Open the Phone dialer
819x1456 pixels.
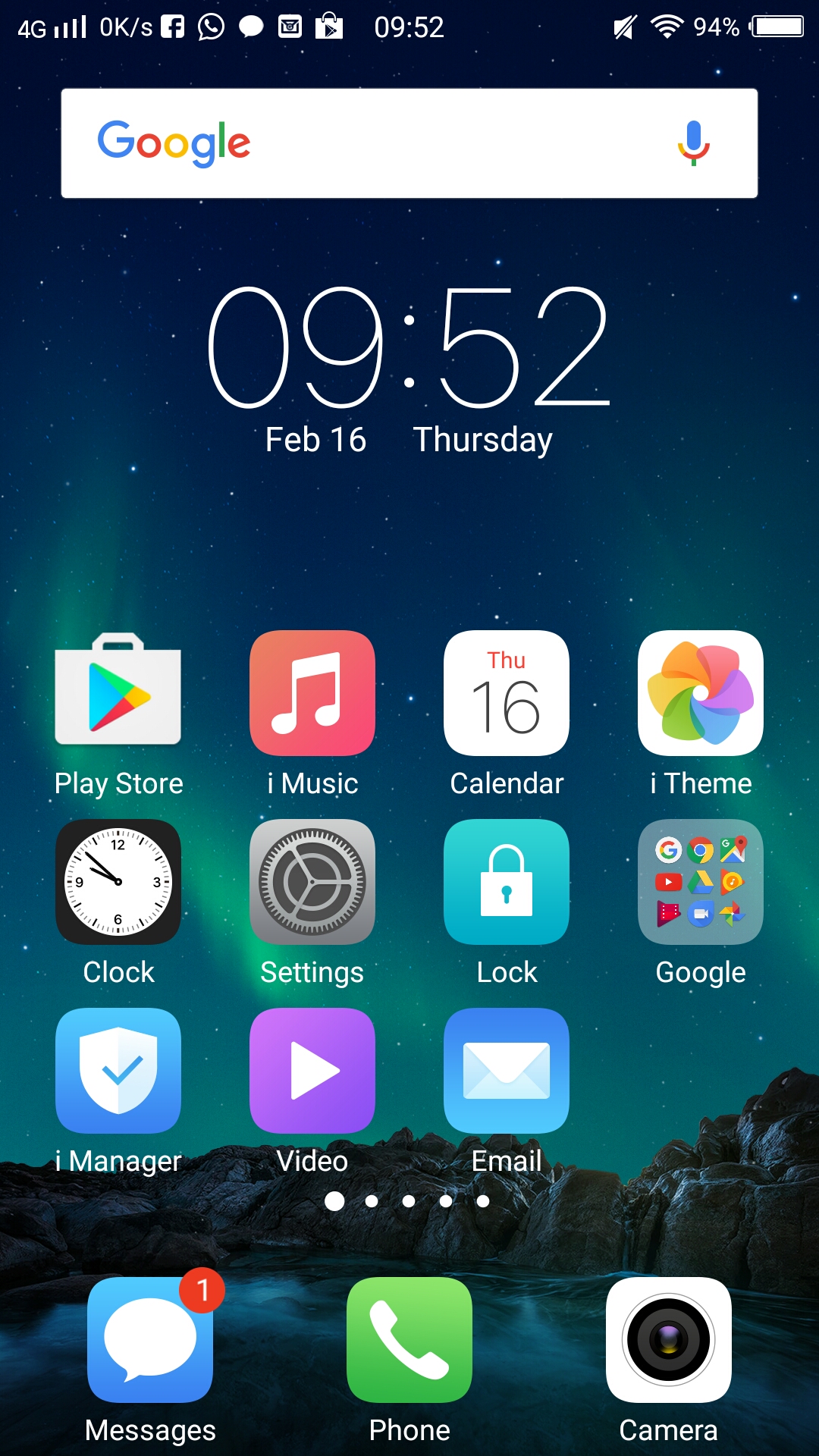[409, 1340]
